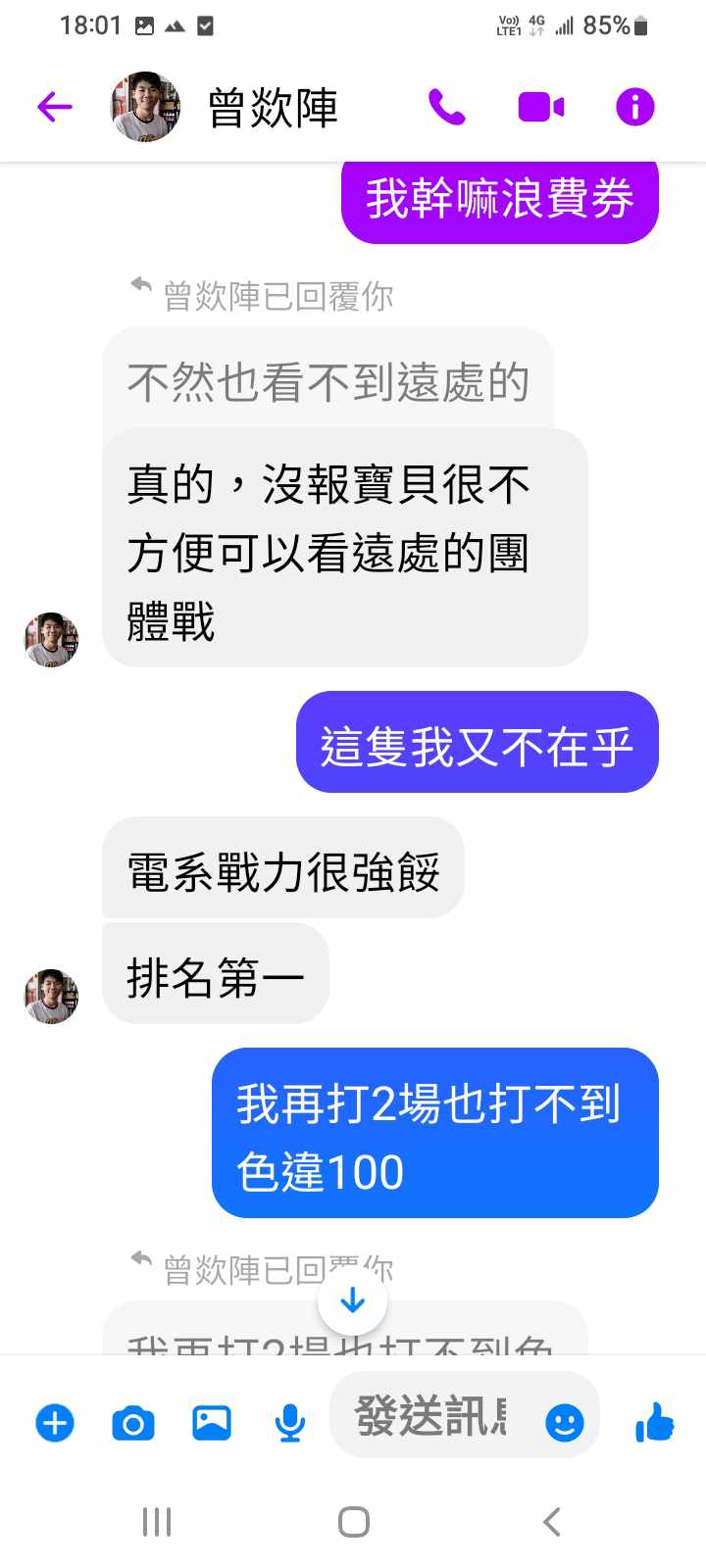This screenshot has height=1568, width=706.
Task: Go back to the chat list
Action: tap(55, 107)
